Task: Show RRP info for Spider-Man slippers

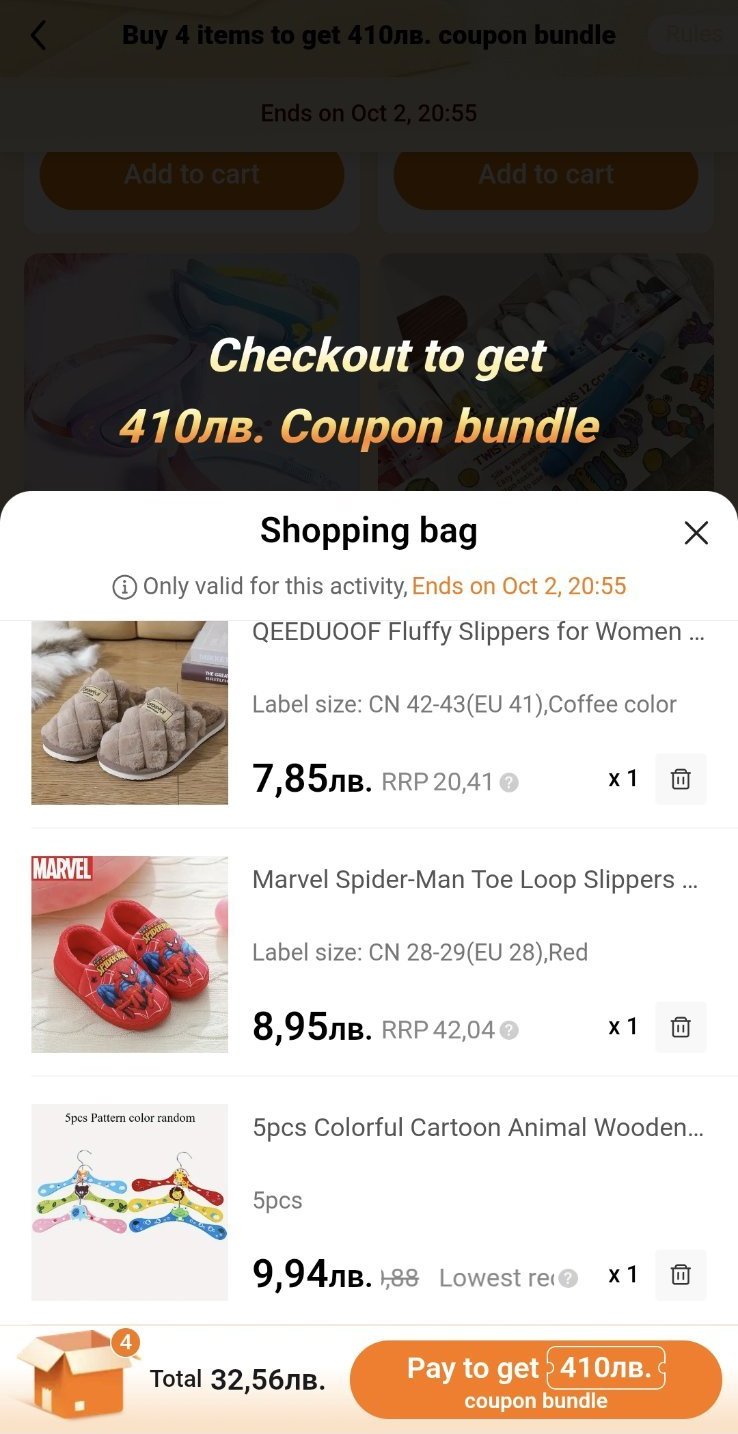Action: pyautogui.click(x=510, y=1031)
